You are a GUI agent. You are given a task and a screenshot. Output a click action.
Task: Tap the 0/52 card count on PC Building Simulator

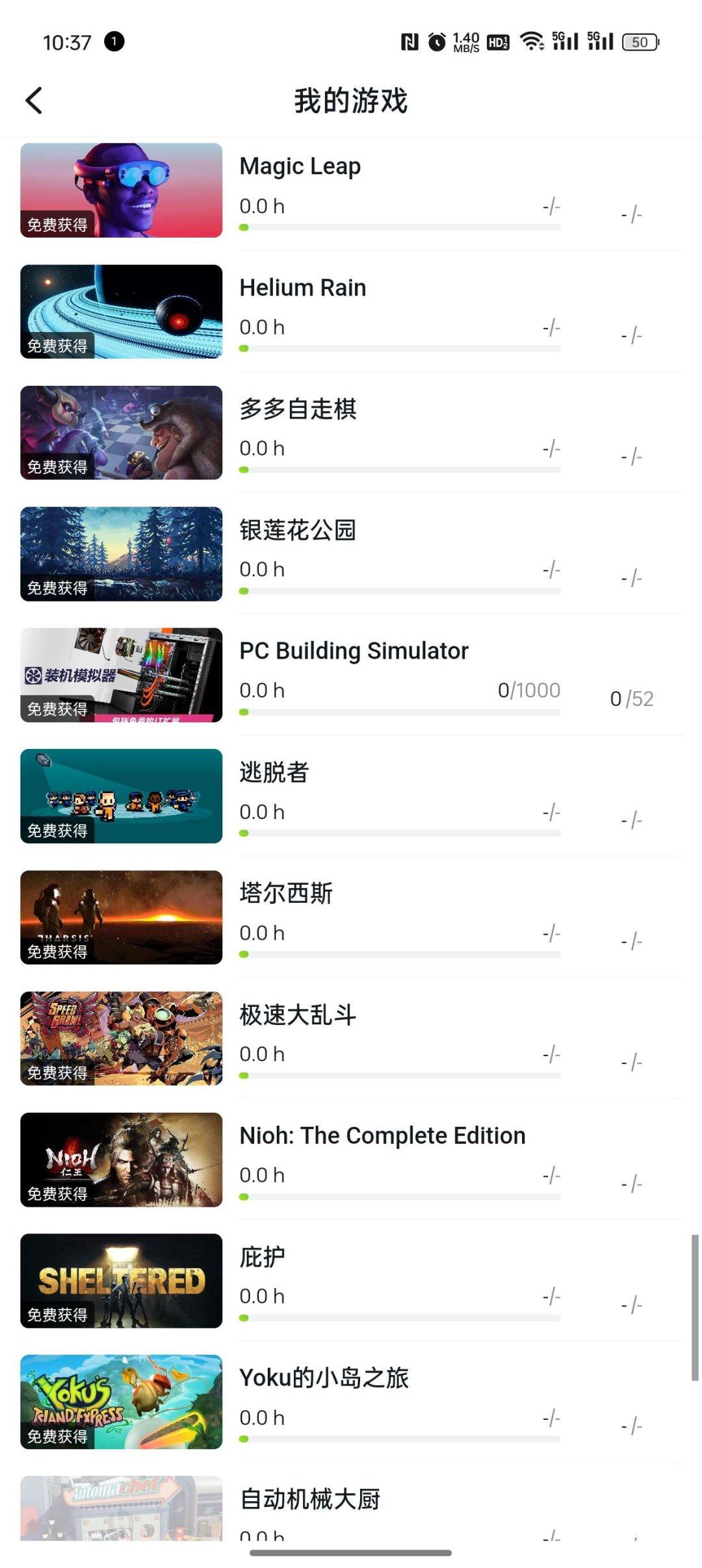pyautogui.click(x=631, y=700)
